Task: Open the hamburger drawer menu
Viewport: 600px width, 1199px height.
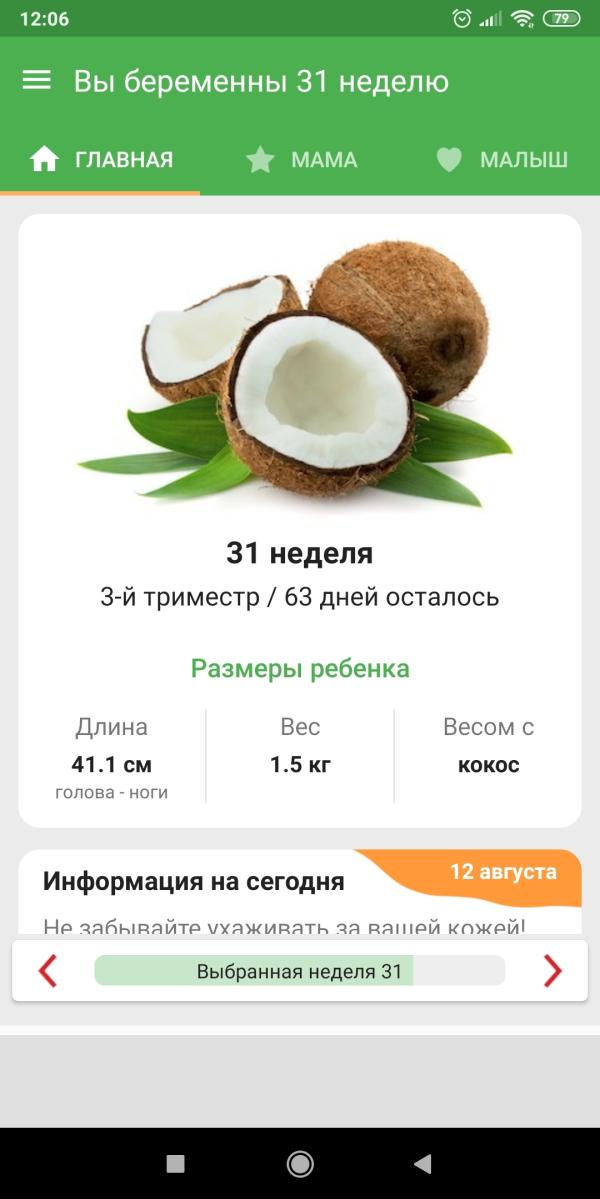Action: 37,81
